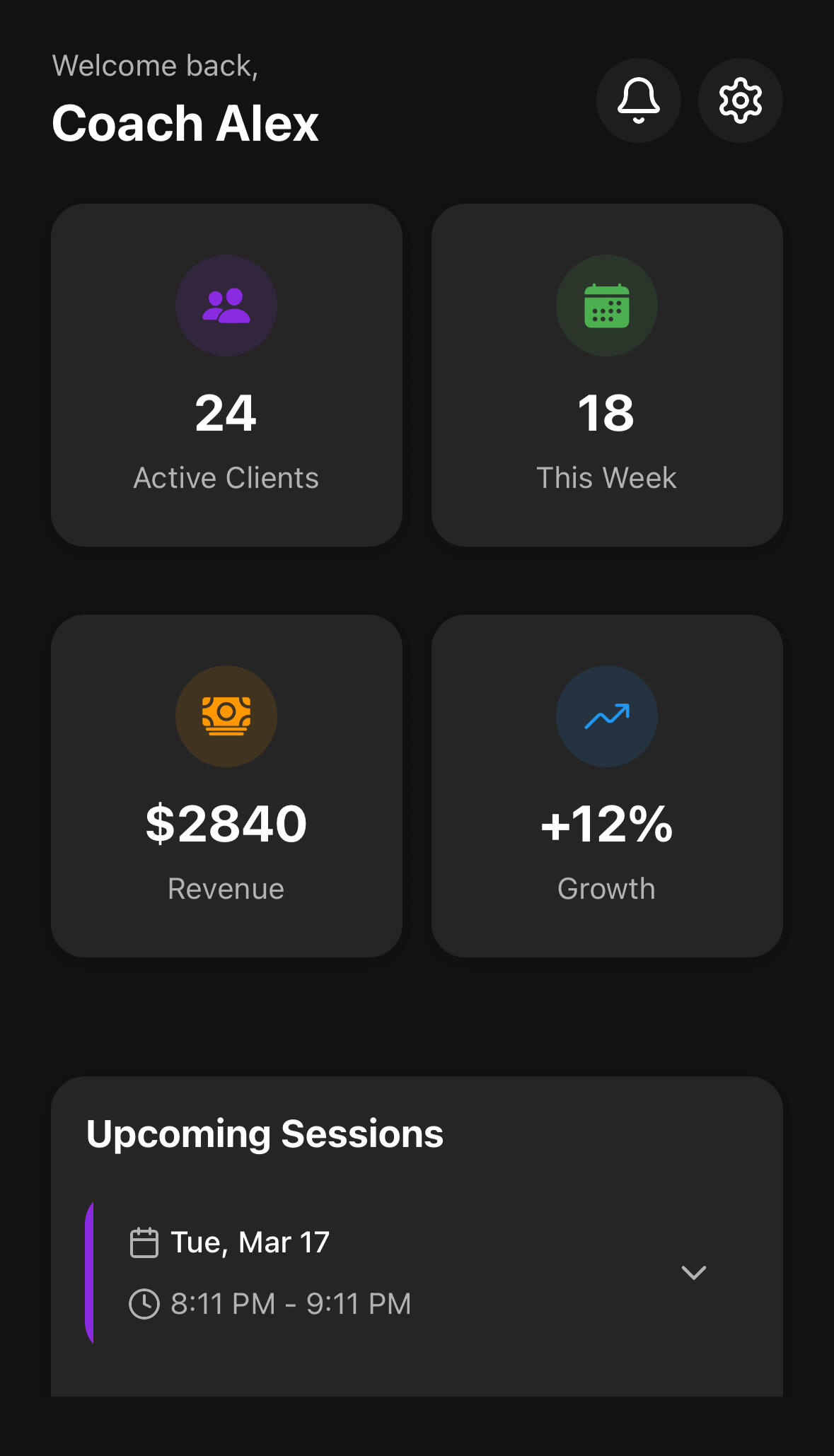Expand the Tue, Mar 17 session details

(694, 1272)
